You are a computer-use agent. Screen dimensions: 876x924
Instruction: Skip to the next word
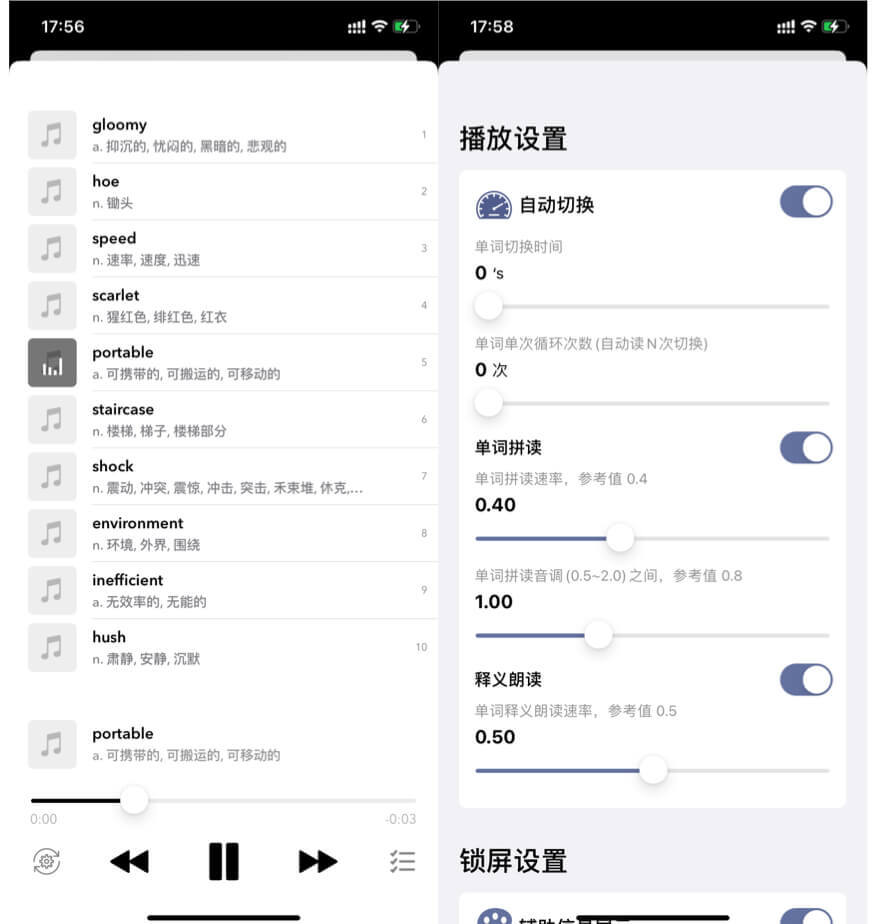click(317, 861)
